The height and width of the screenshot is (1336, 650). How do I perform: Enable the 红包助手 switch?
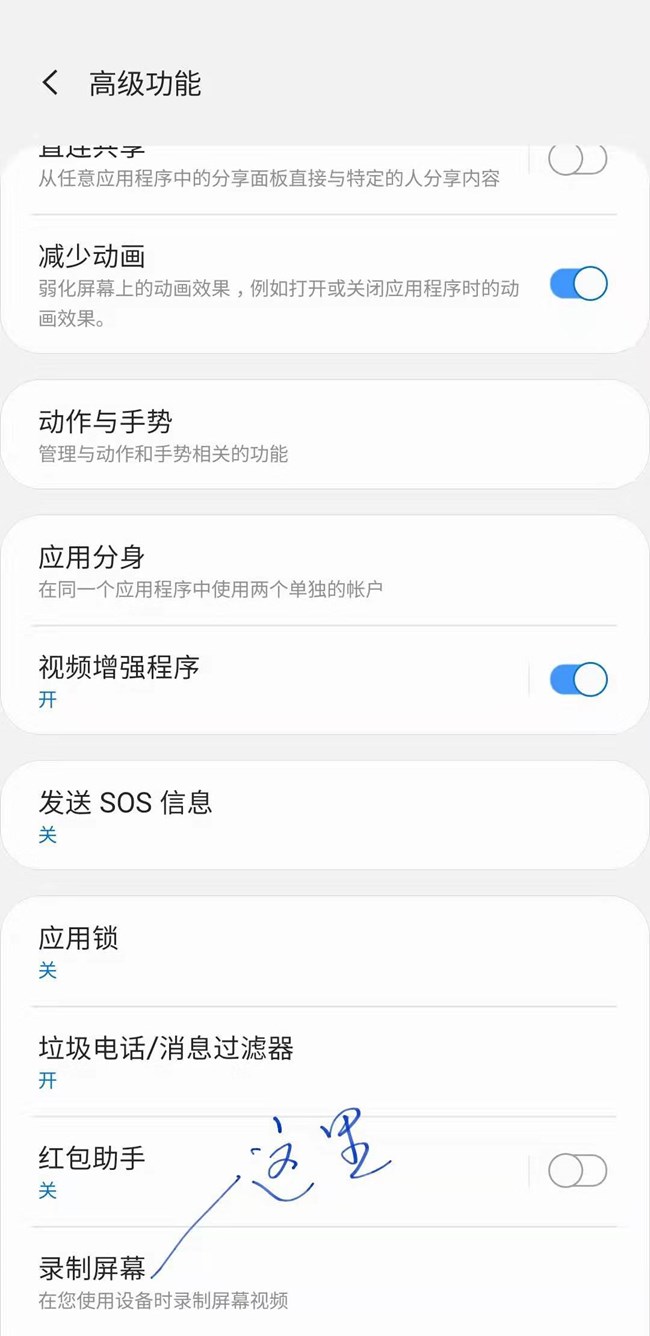coord(578,1171)
